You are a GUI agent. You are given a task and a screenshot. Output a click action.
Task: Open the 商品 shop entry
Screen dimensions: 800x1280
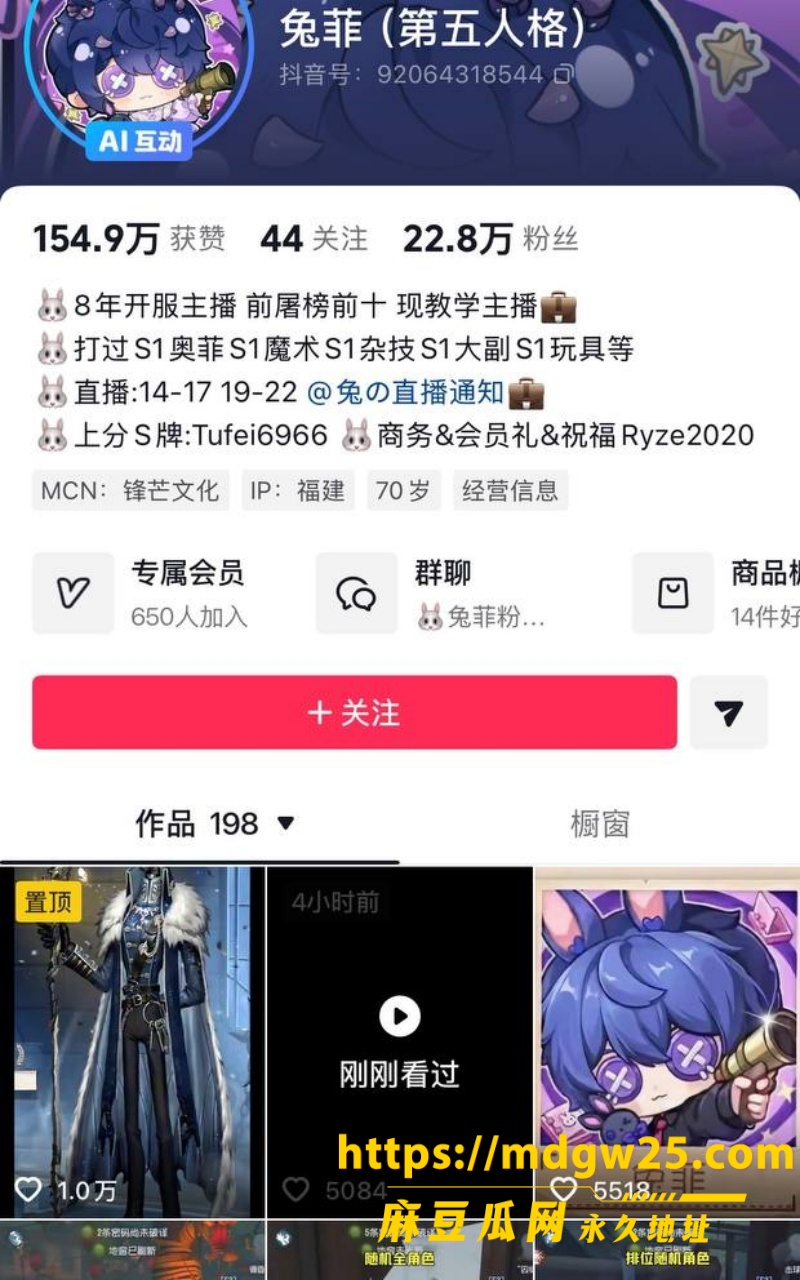716,593
